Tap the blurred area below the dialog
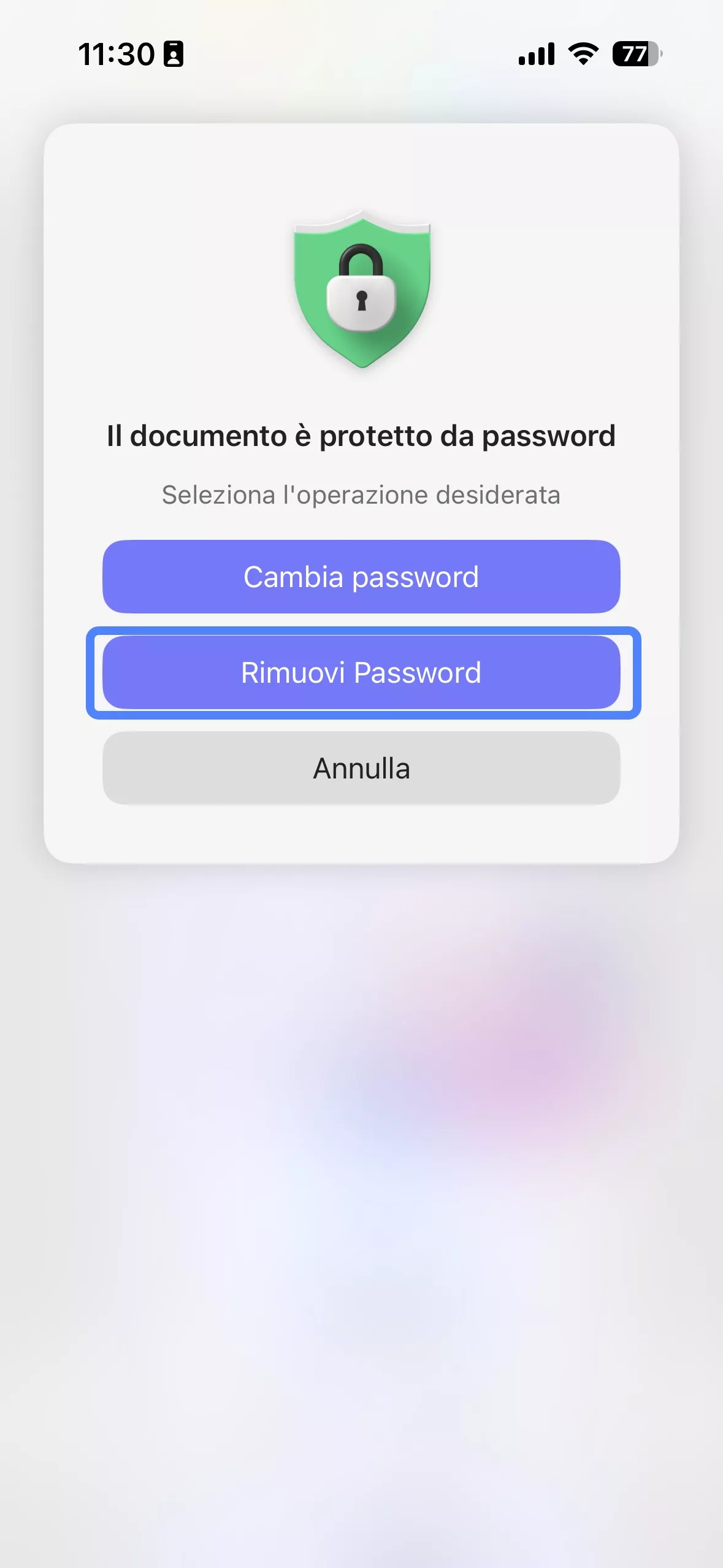This screenshot has width=723, height=1568. click(361, 1166)
